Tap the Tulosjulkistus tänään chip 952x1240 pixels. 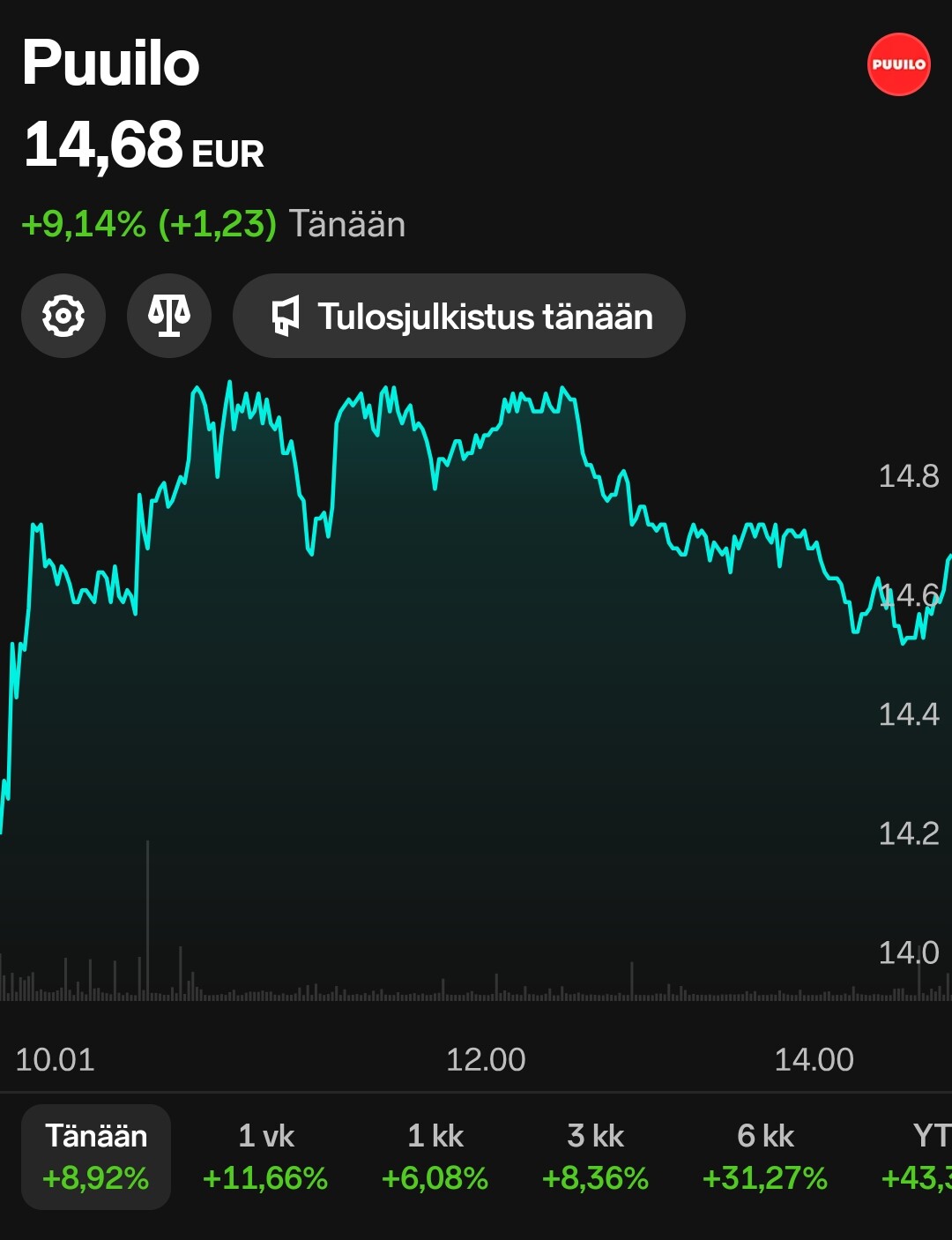click(458, 316)
